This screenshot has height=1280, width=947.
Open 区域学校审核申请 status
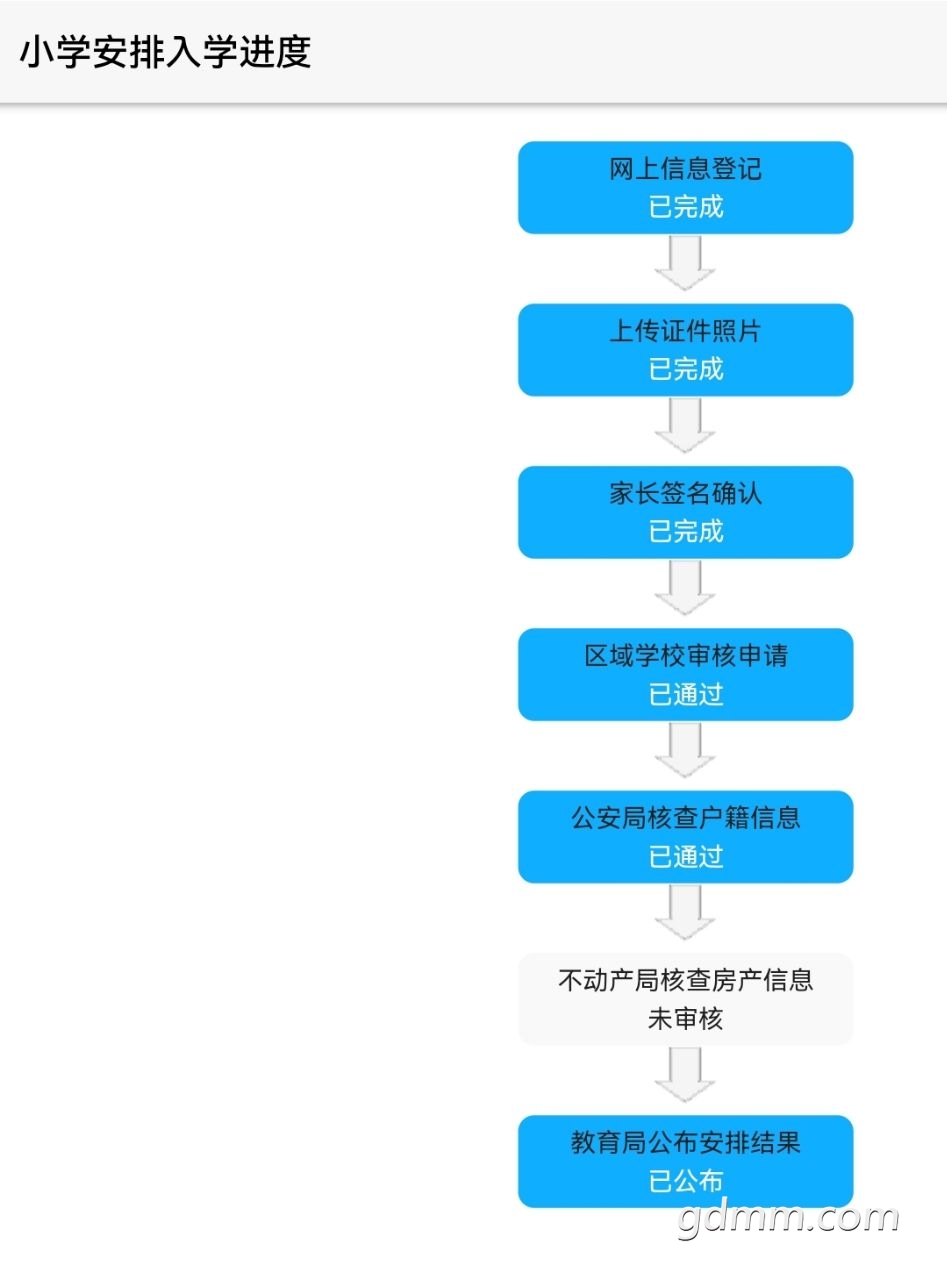685,674
